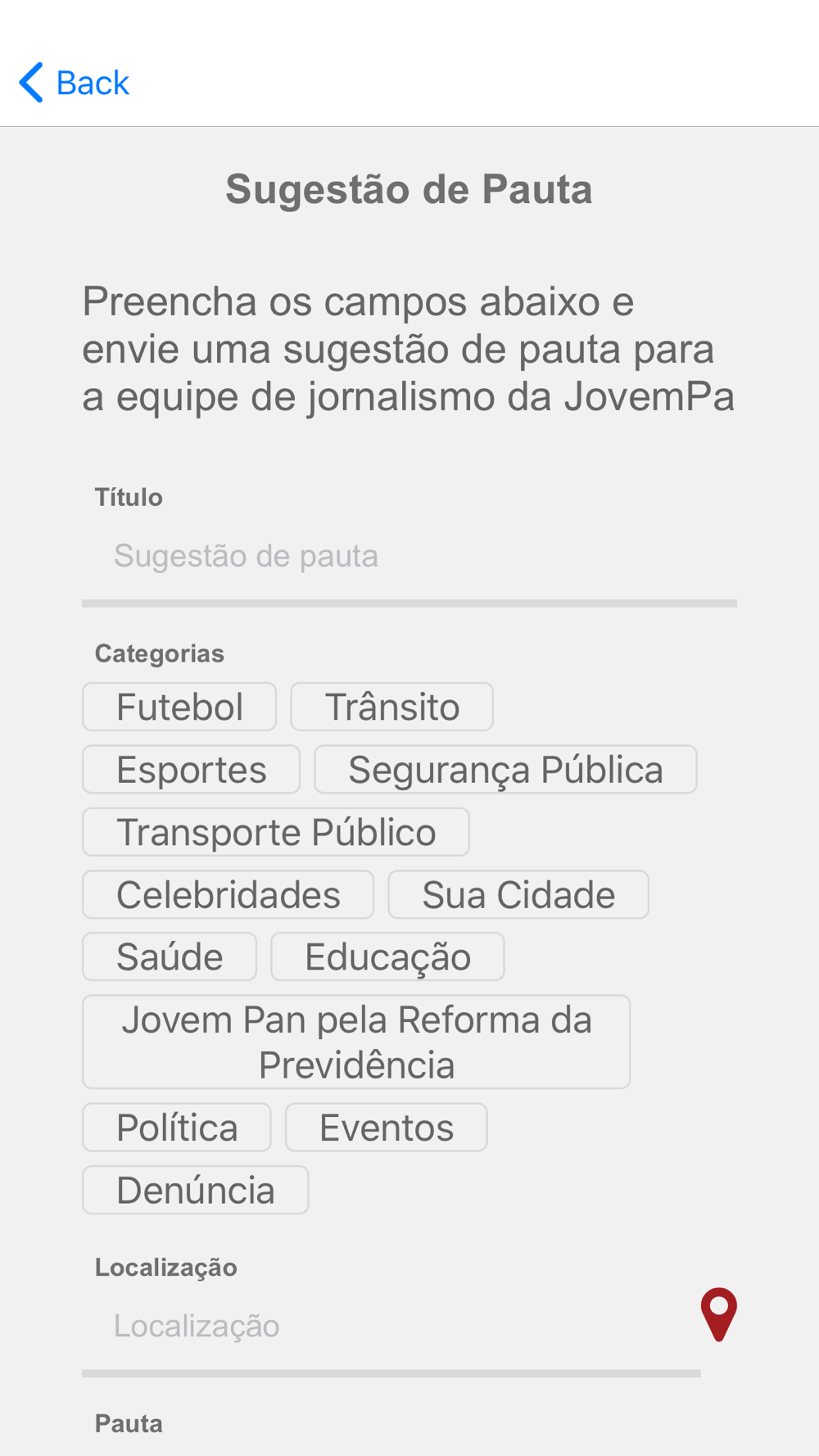Tap the red location pin icon
The width and height of the screenshot is (819, 1456).
[x=719, y=1314]
